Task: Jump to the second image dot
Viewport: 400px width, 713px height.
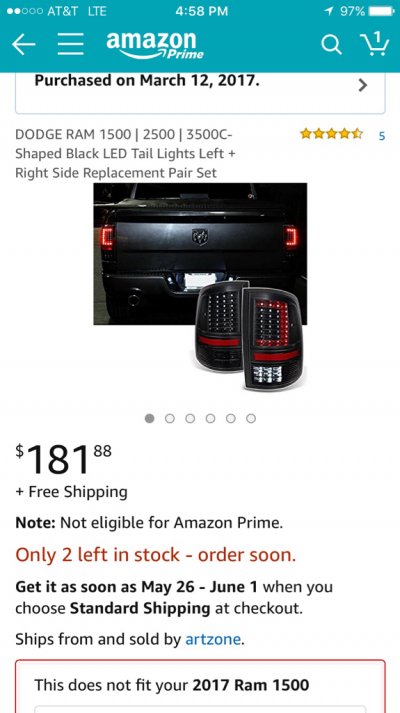Action: (170, 418)
